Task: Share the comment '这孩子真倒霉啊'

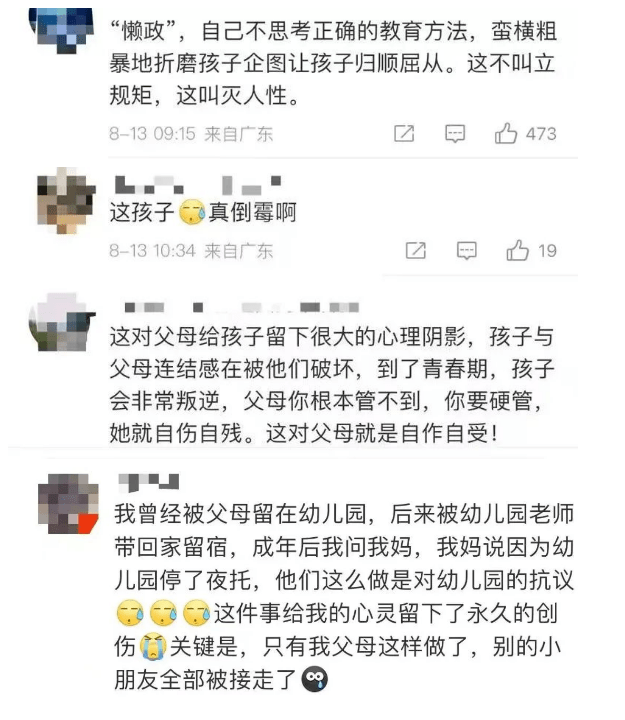Action: [x=416, y=250]
